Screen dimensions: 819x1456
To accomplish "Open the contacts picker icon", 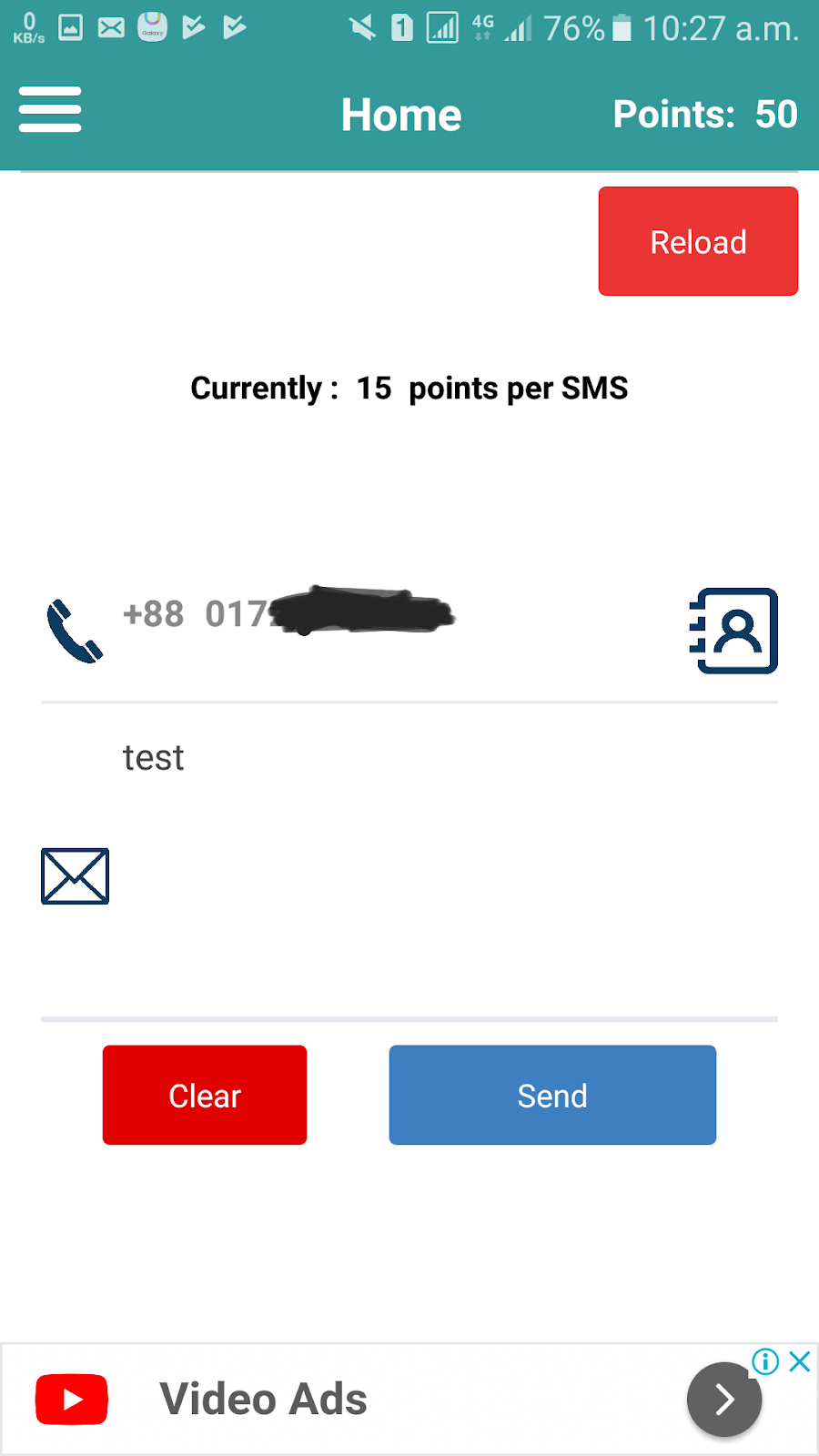I will pyautogui.click(x=733, y=631).
